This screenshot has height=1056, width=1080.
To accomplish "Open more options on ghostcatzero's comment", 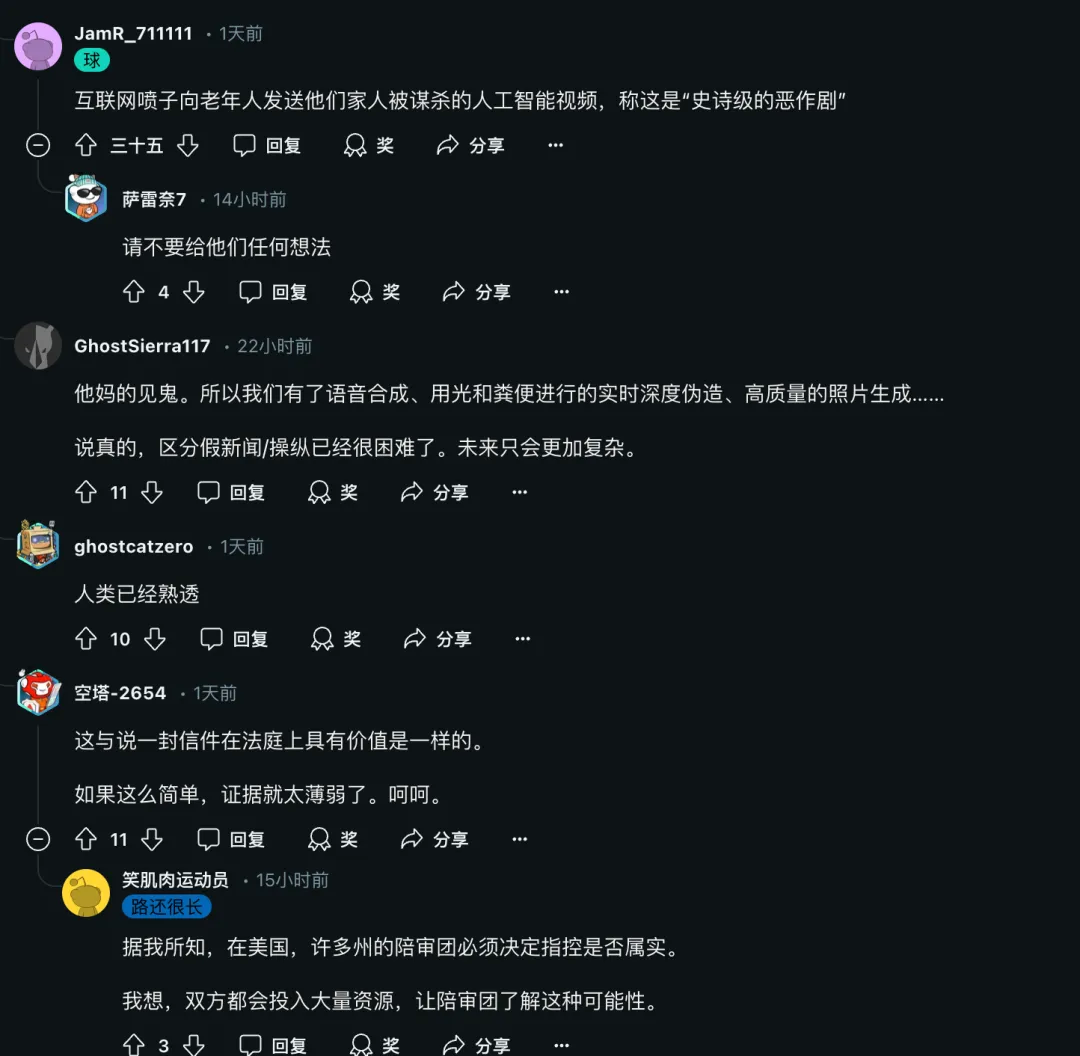I will (523, 639).
